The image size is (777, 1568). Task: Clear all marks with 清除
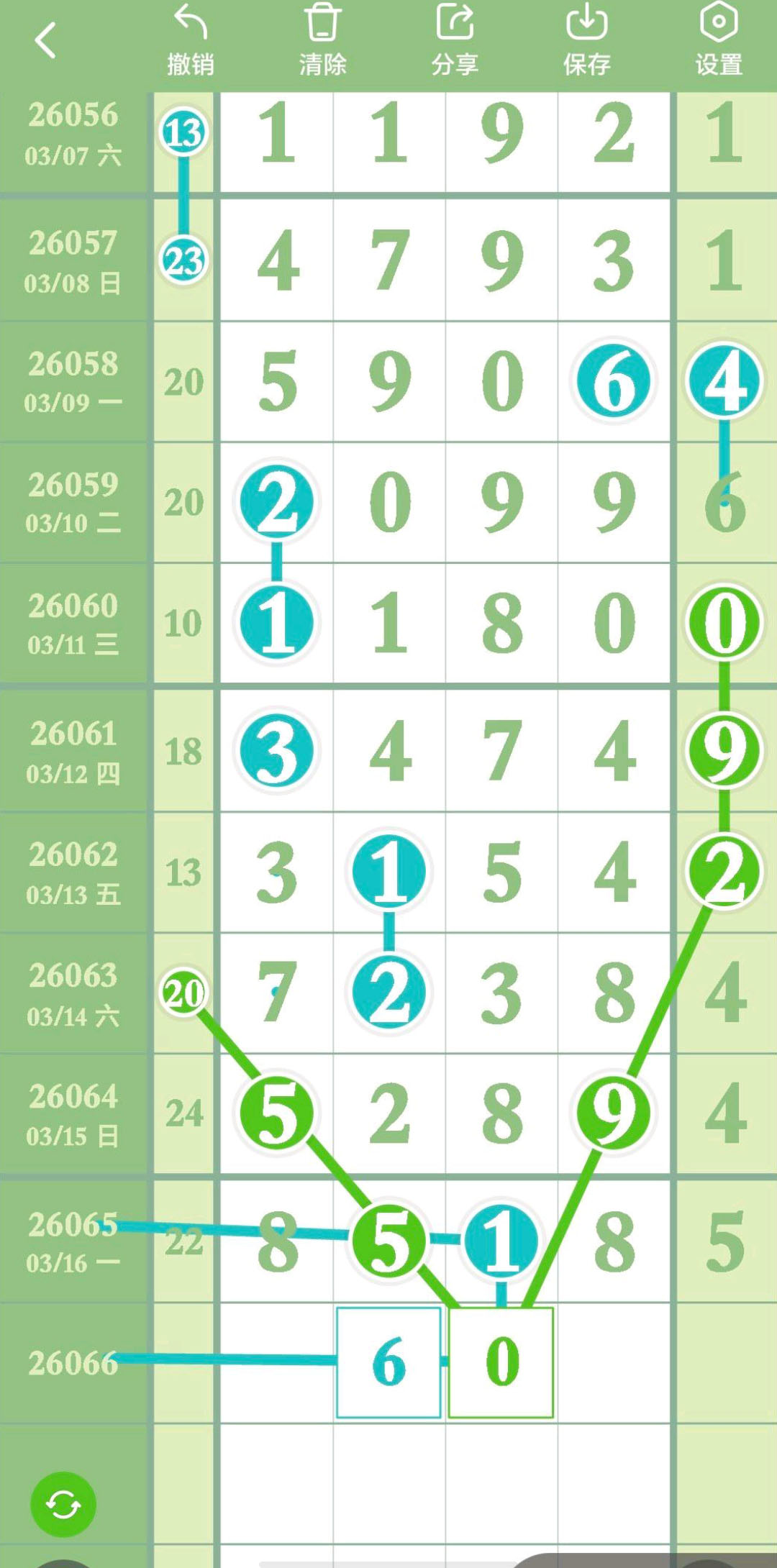click(322, 40)
